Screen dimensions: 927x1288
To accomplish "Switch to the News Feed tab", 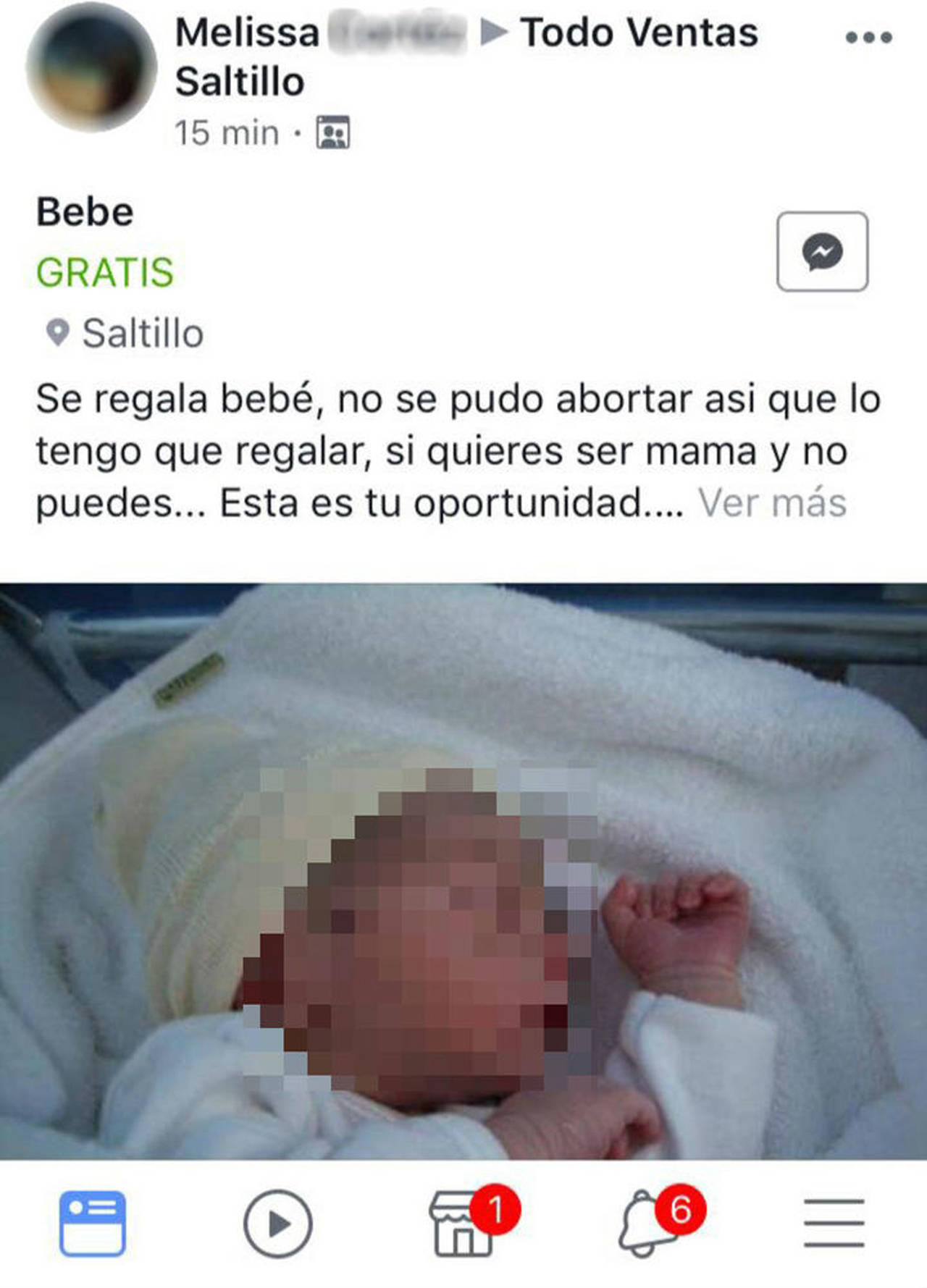I will tap(93, 1224).
